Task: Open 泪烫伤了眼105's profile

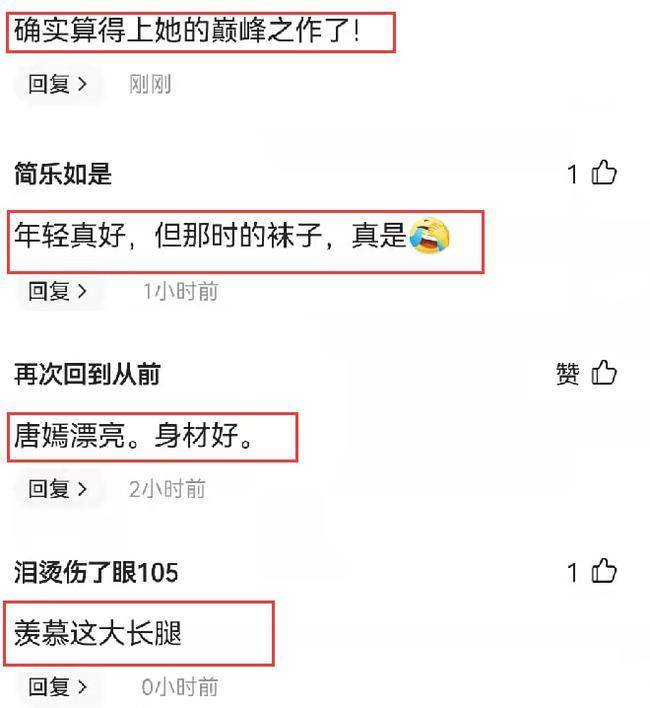Action: click(96, 572)
